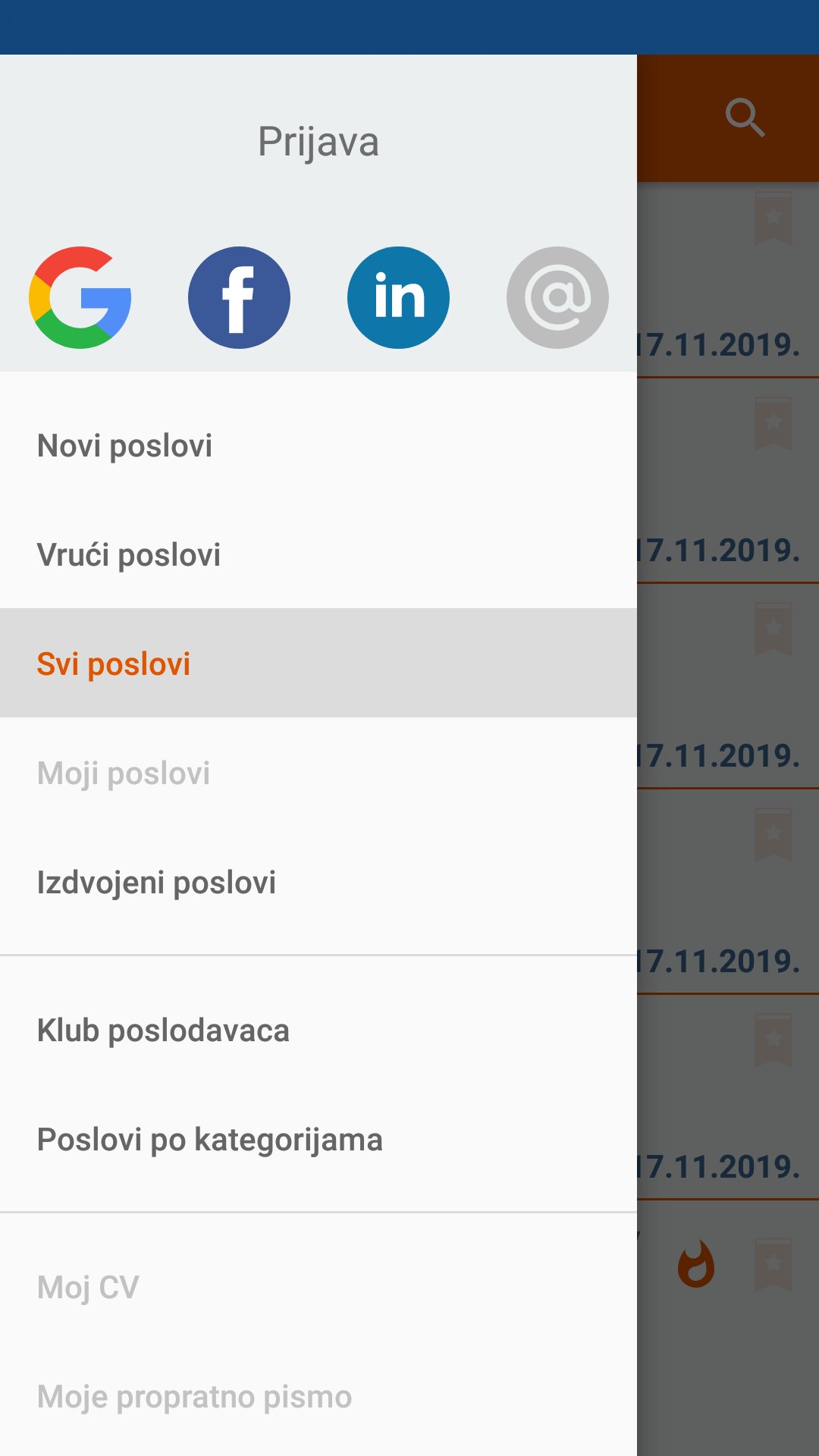Select Klub poslodavaca
The width and height of the screenshot is (819, 1456).
[x=164, y=1030]
